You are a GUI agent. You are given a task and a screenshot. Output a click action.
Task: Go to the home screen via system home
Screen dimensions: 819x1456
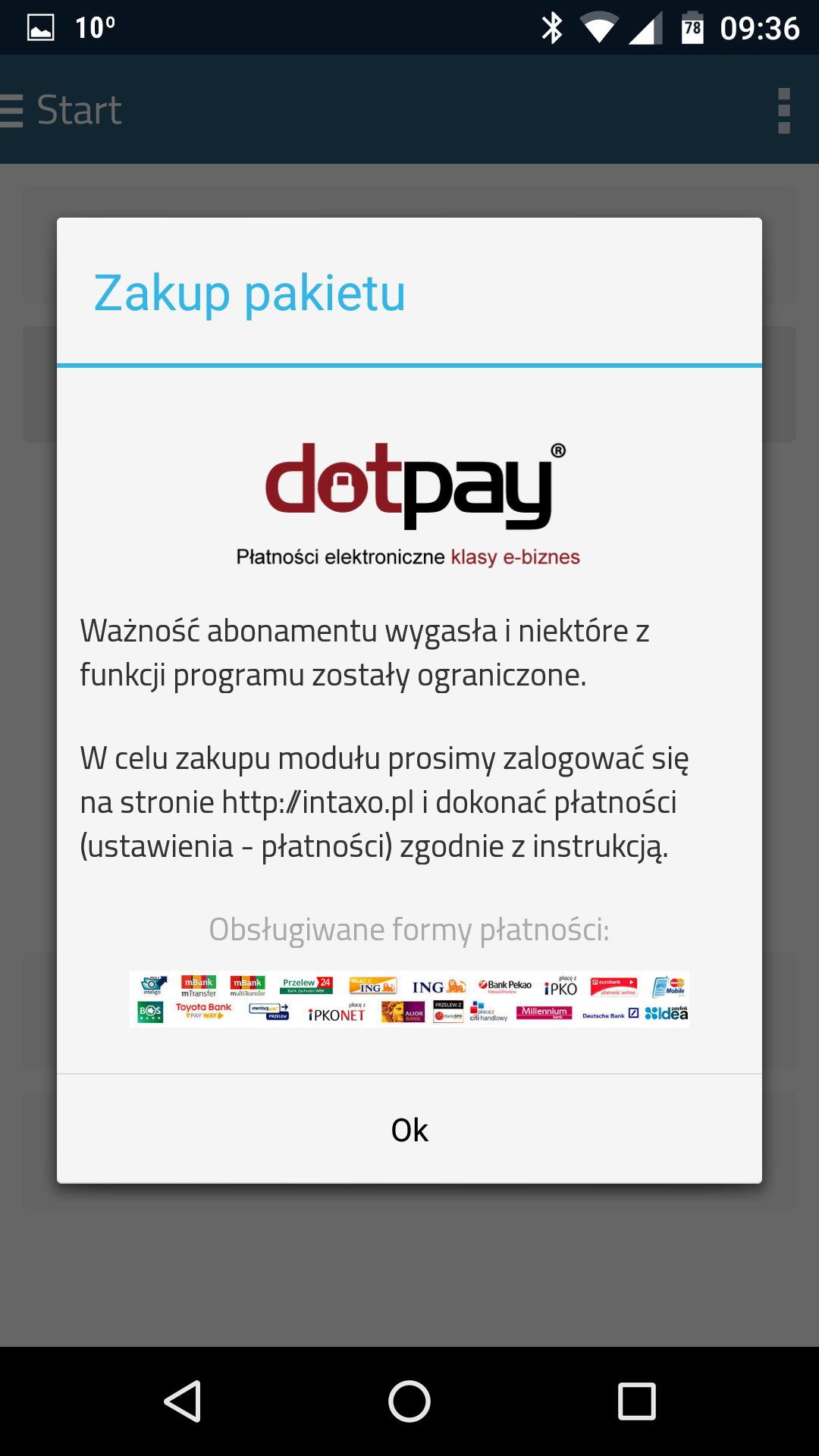click(x=409, y=1401)
